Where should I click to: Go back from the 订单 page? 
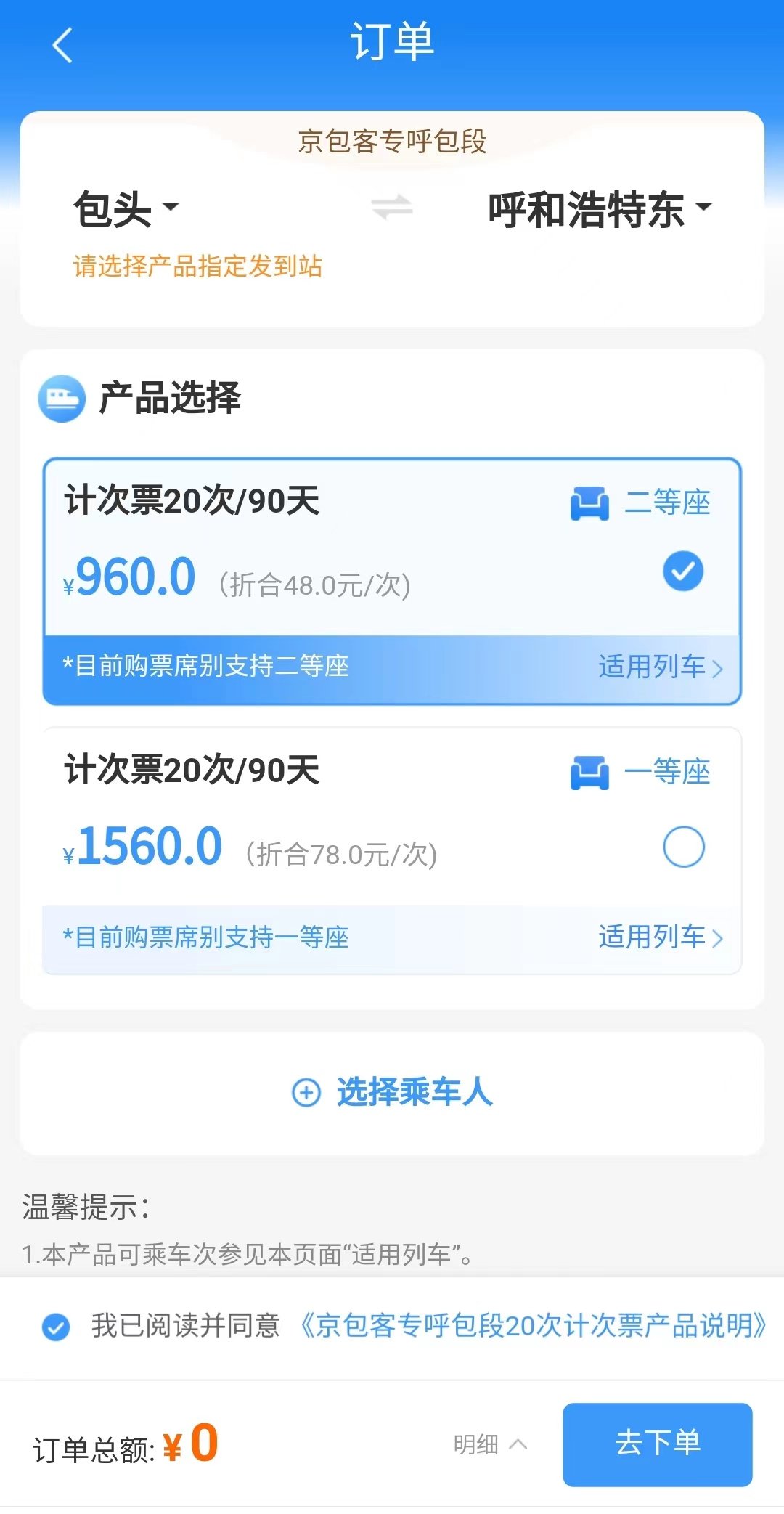pyautogui.click(x=63, y=45)
